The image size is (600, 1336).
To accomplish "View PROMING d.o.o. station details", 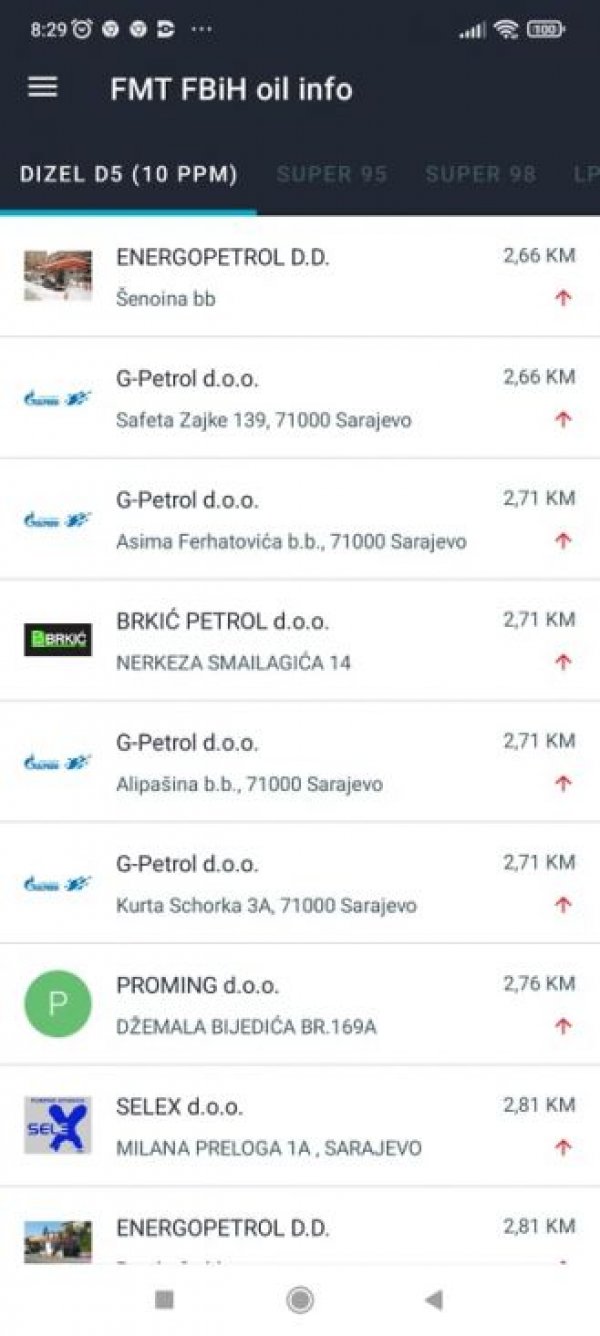I will click(x=300, y=1005).
